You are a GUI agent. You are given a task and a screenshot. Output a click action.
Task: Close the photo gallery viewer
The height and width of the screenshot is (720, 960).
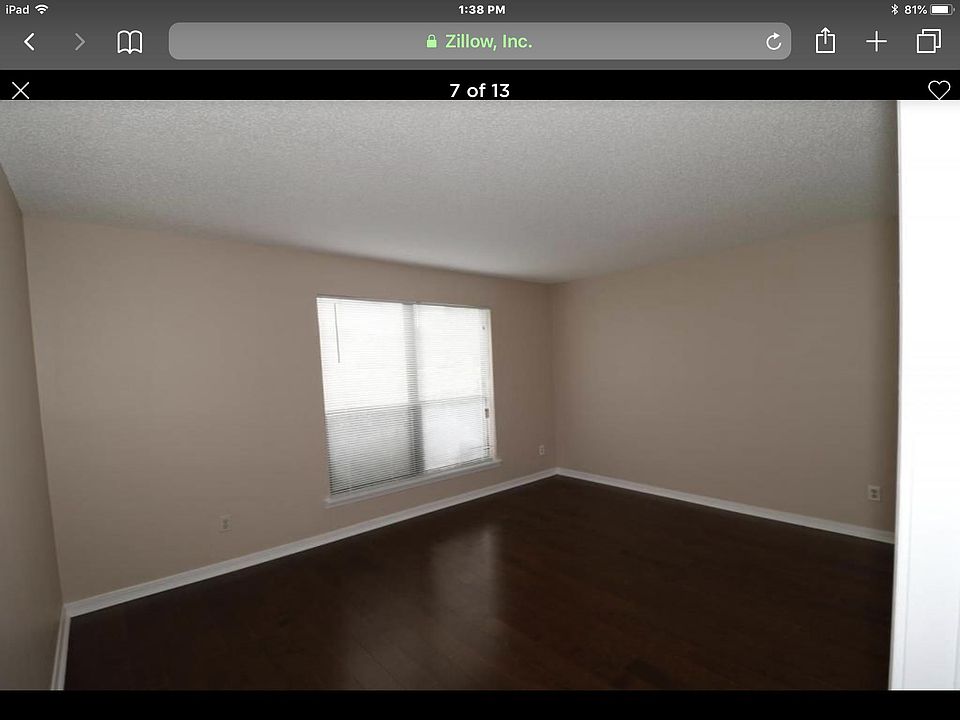(20, 90)
